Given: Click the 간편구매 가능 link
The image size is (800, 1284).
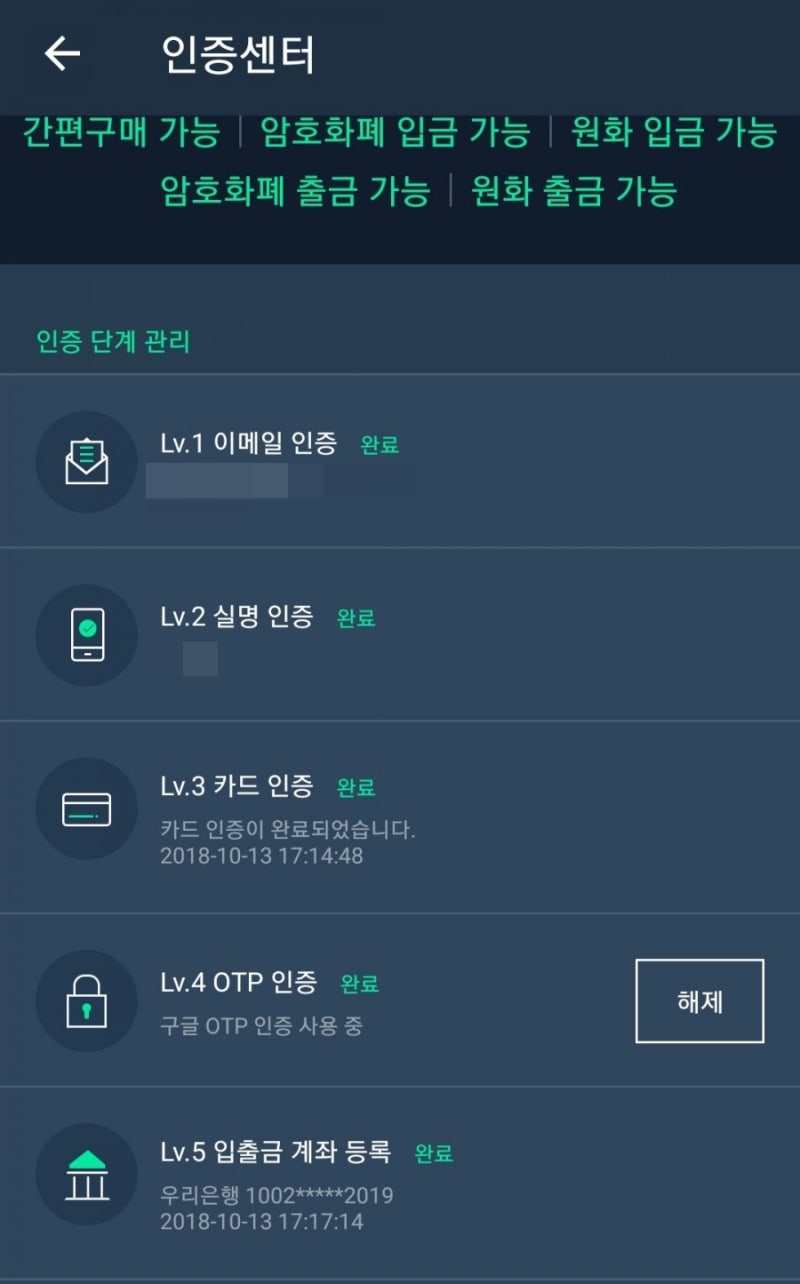Looking at the screenshot, I should pos(120,134).
